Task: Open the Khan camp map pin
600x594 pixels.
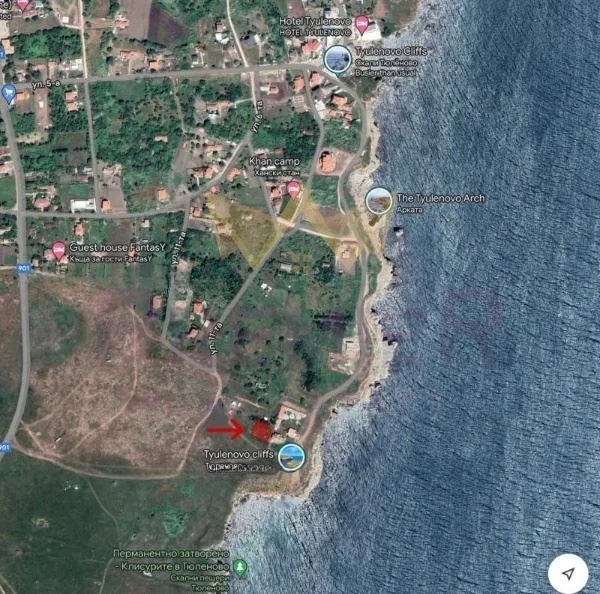Action: click(293, 188)
